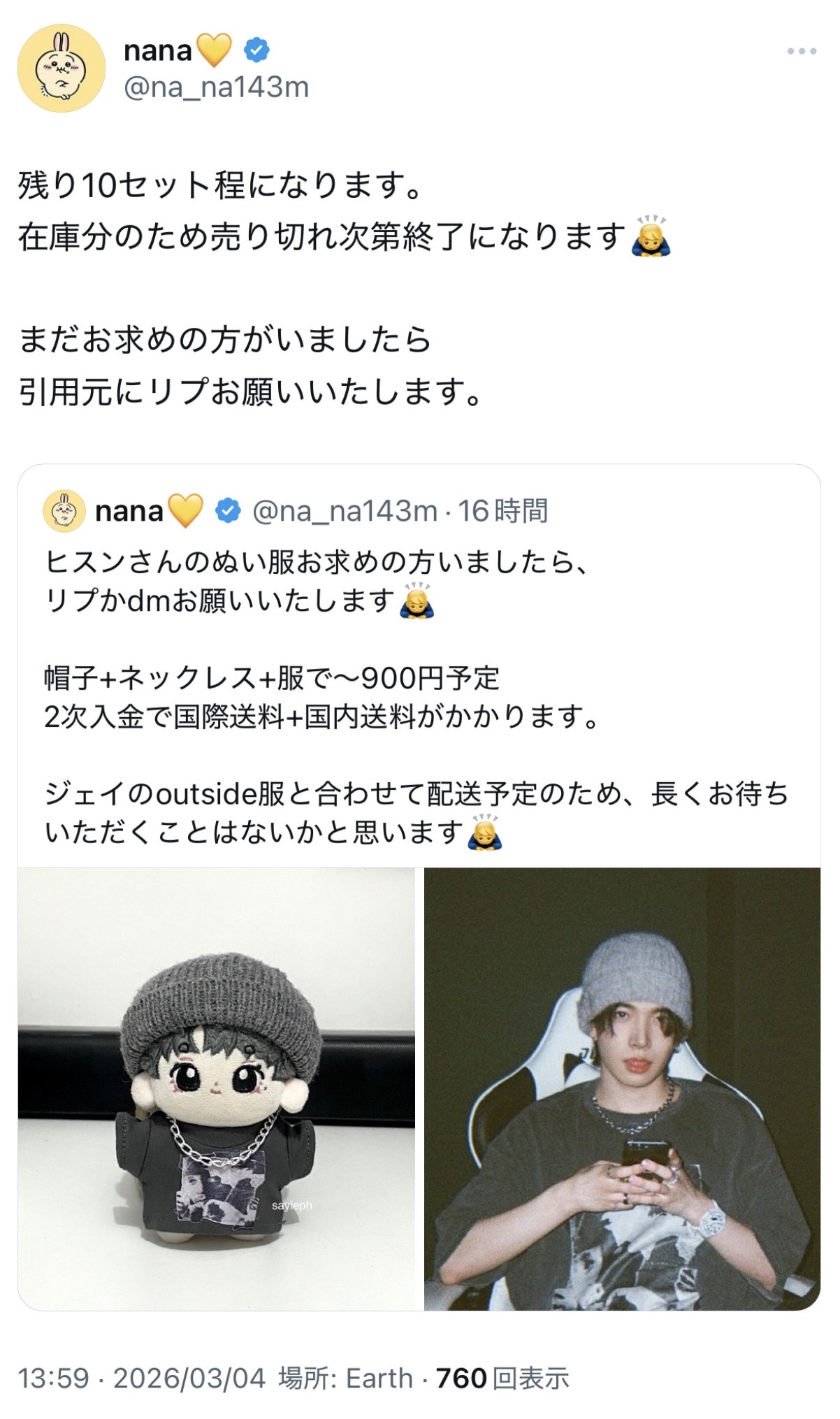Screen dimensions: 840x1419
Task: Open nana's profile picture at top
Action: pyautogui.click(x=61, y=69)
